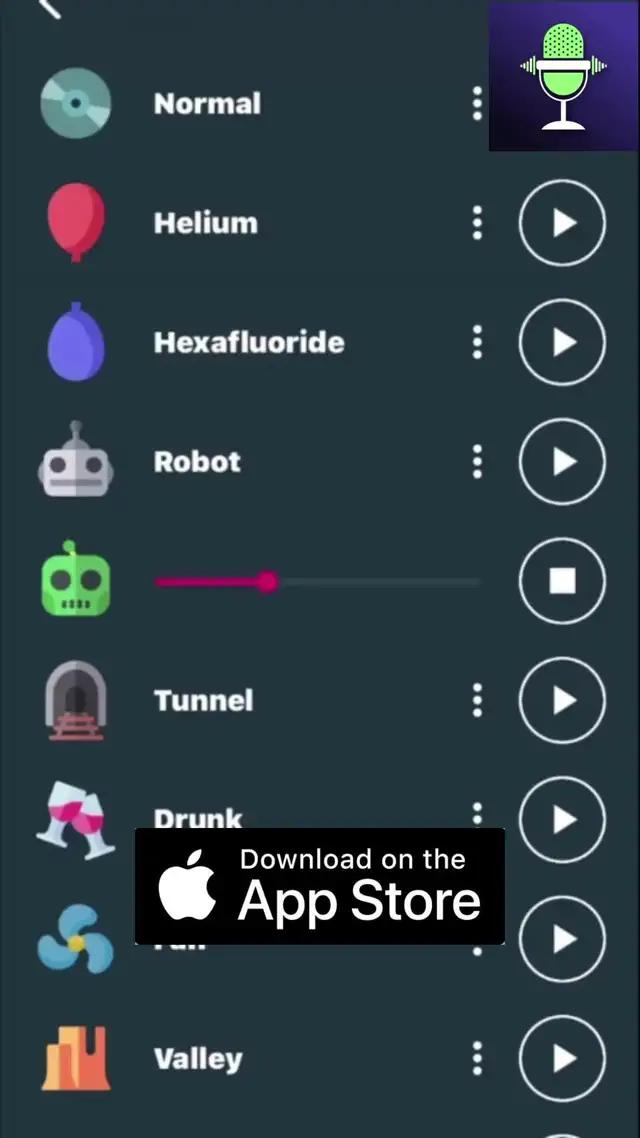Select the Normal voice effect
Image resolution: width=640 pixels, height=1138 pixels.
click(x=207, y=104)
